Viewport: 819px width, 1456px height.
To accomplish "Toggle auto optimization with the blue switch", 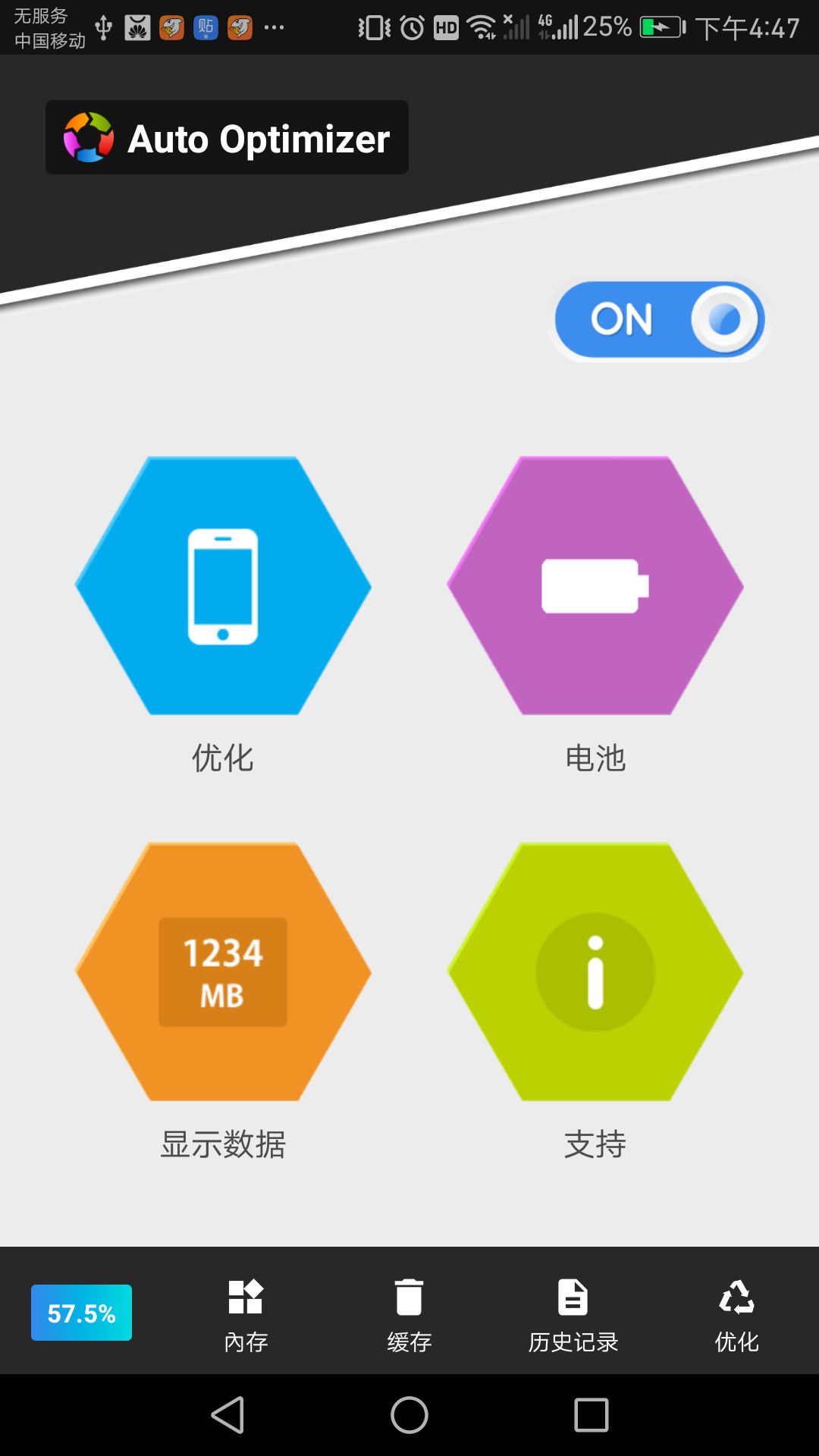I will pyautogui.click(x=658, y=320).
